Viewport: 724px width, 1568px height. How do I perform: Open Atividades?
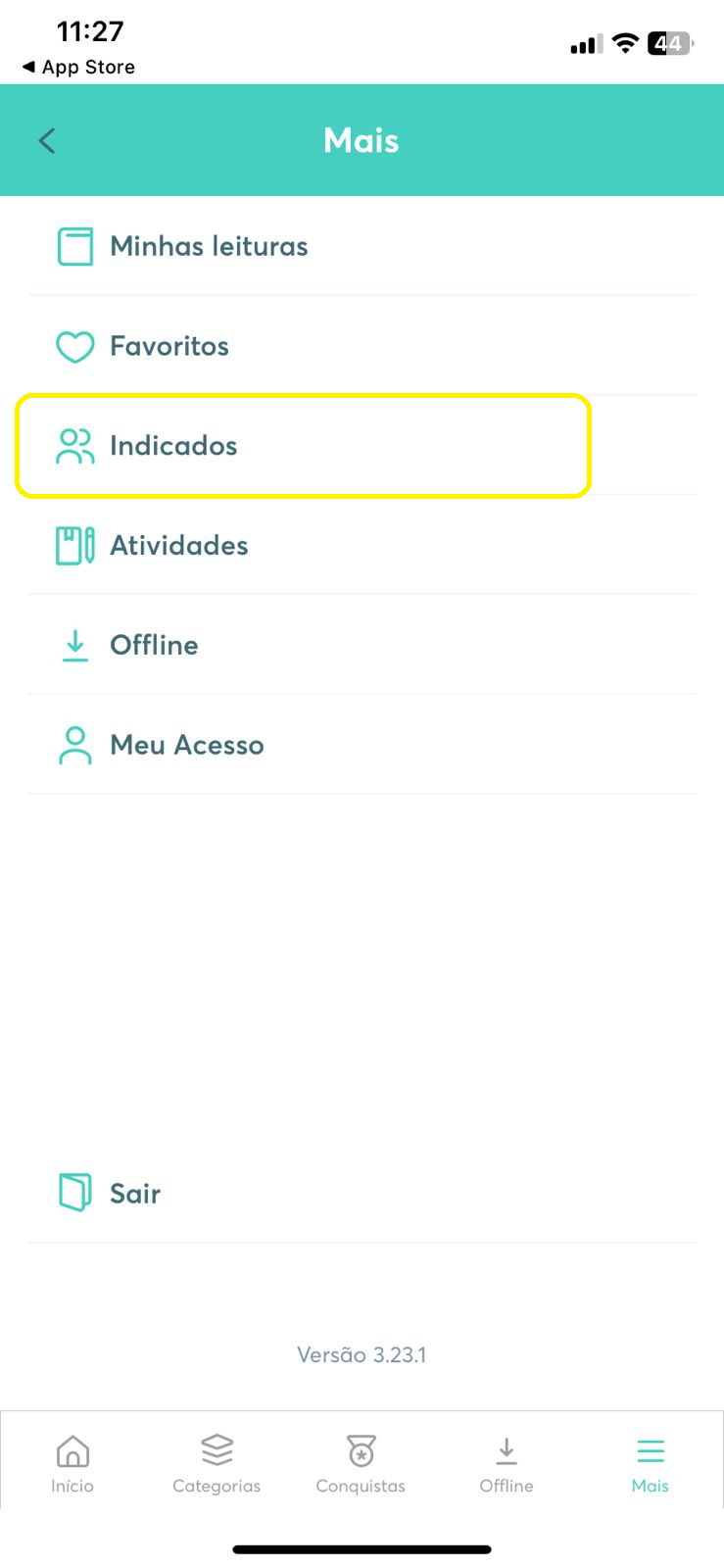(362, 546)
